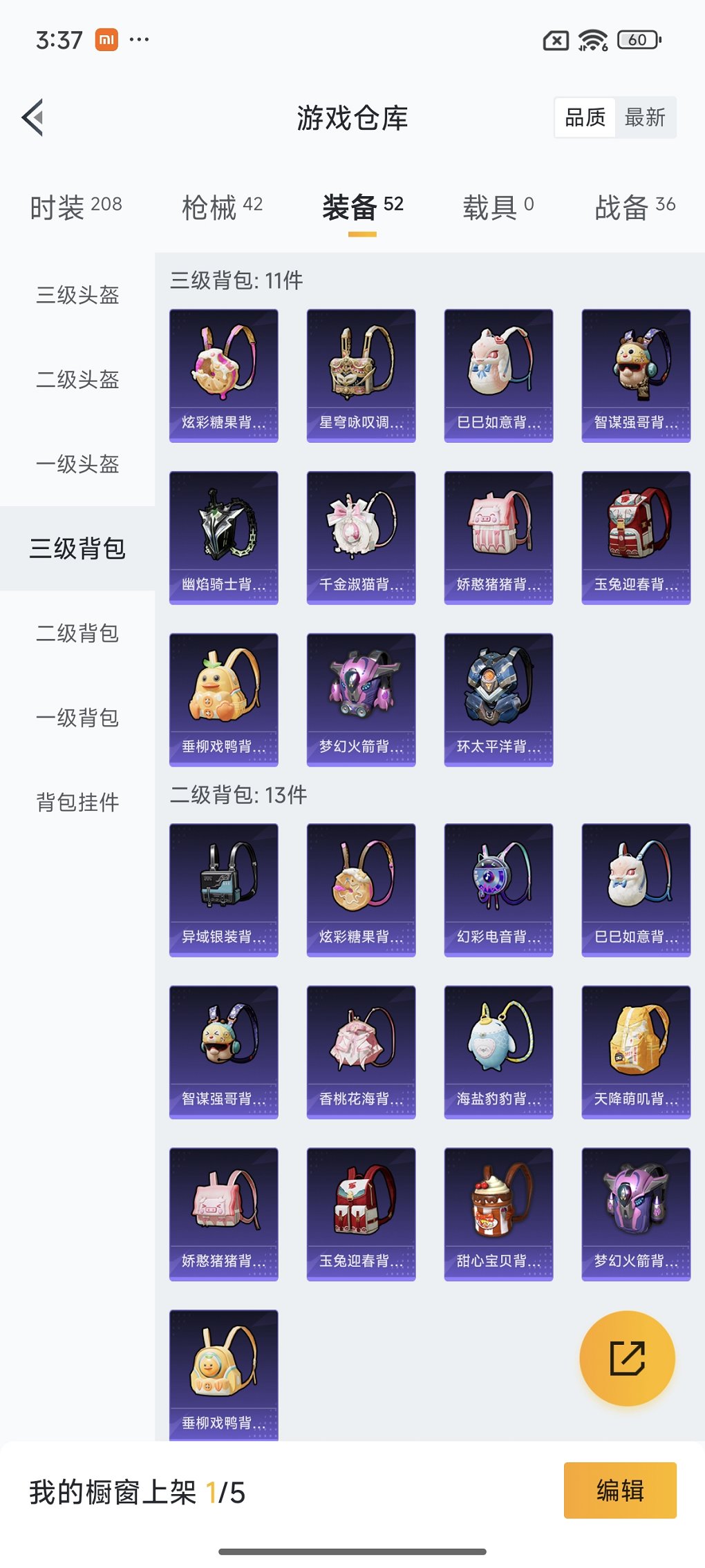
Task: Select 一级头盔 in the sidebar
Action: tap(77, 464)
